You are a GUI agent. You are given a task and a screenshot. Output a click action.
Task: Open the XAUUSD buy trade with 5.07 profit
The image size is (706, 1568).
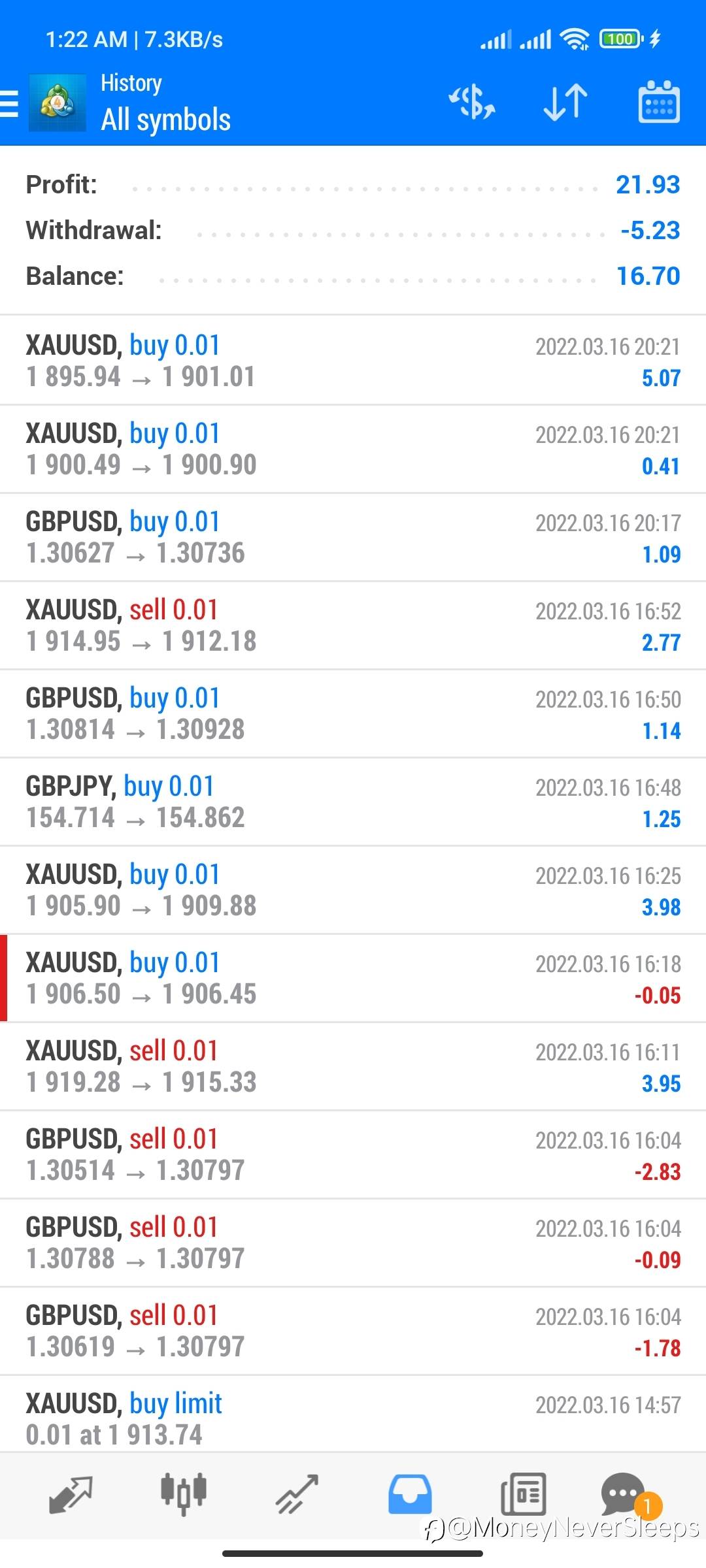(x=353, y=361)
